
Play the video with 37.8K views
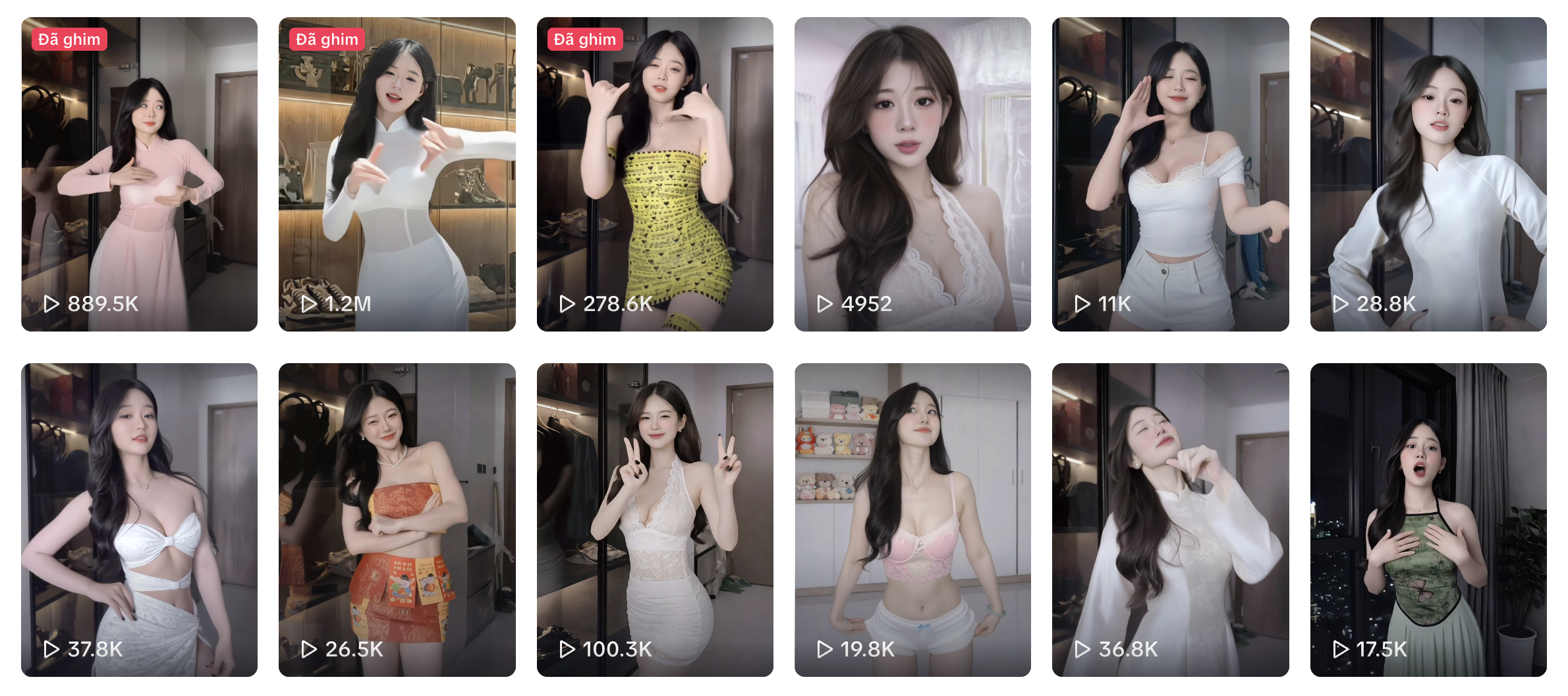[x=139, y=519]
